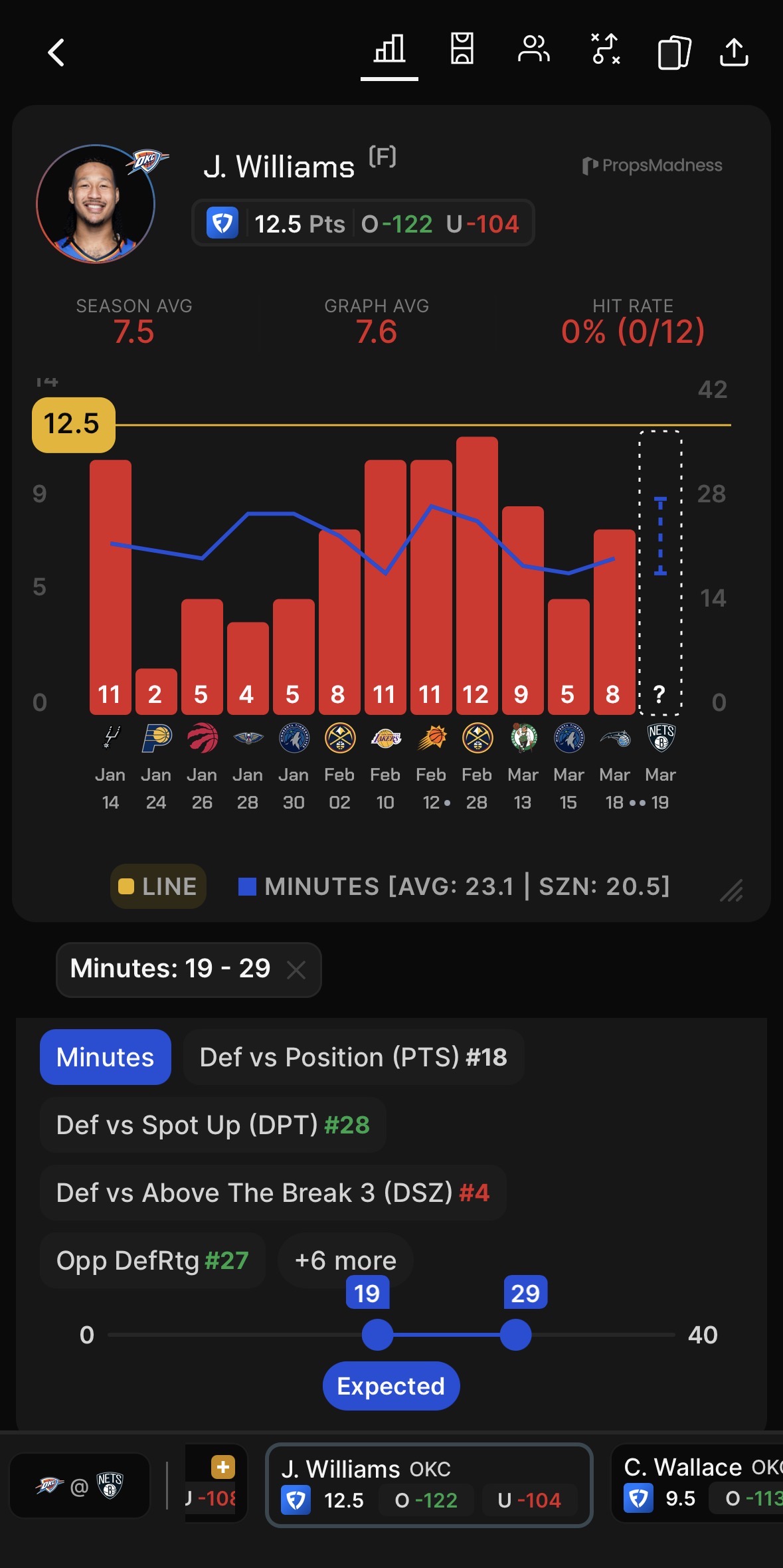Open the play strategy tab
The width and height of the screenshot is (783, 1568).
point(606,50)
